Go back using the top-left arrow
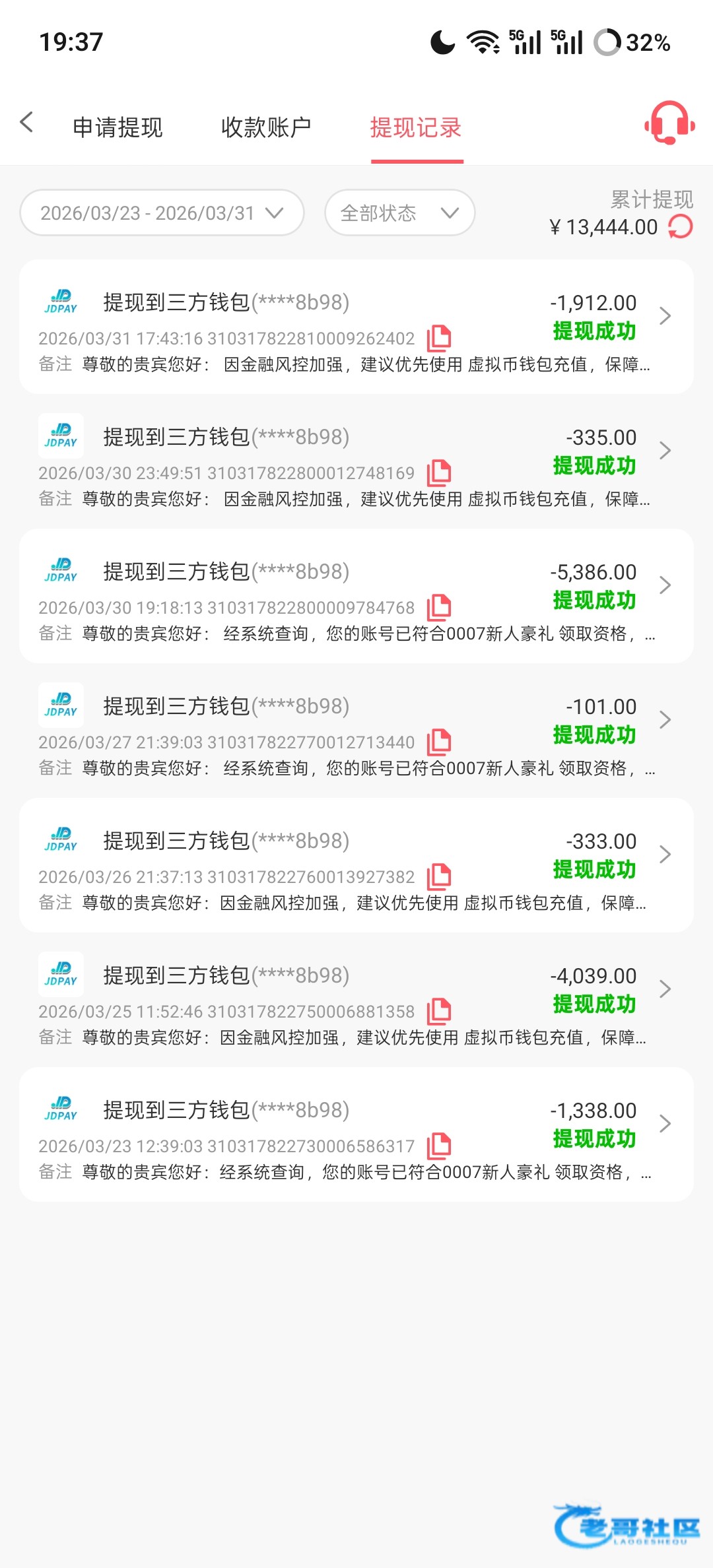 click(27, 122)
